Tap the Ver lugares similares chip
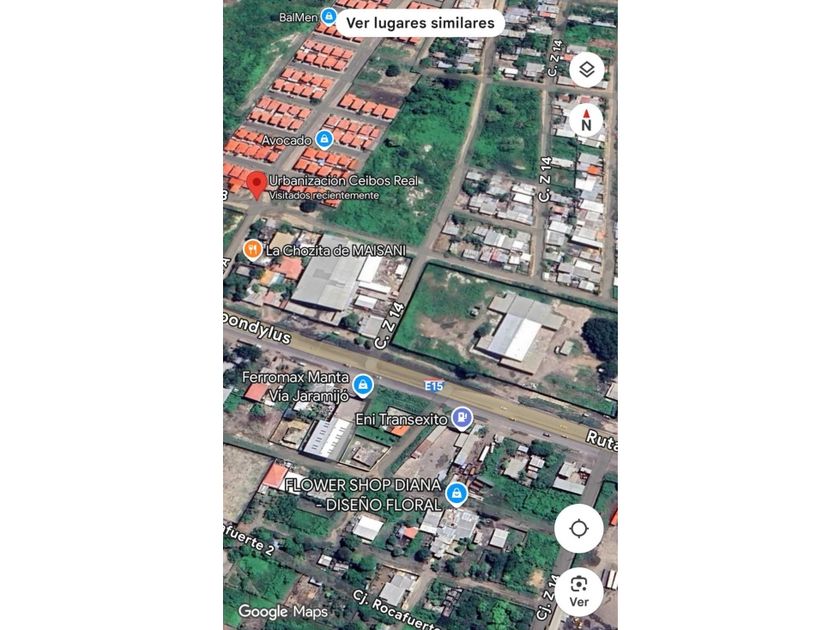The height and width of the screenshot is (630, 840). [419, 23]
